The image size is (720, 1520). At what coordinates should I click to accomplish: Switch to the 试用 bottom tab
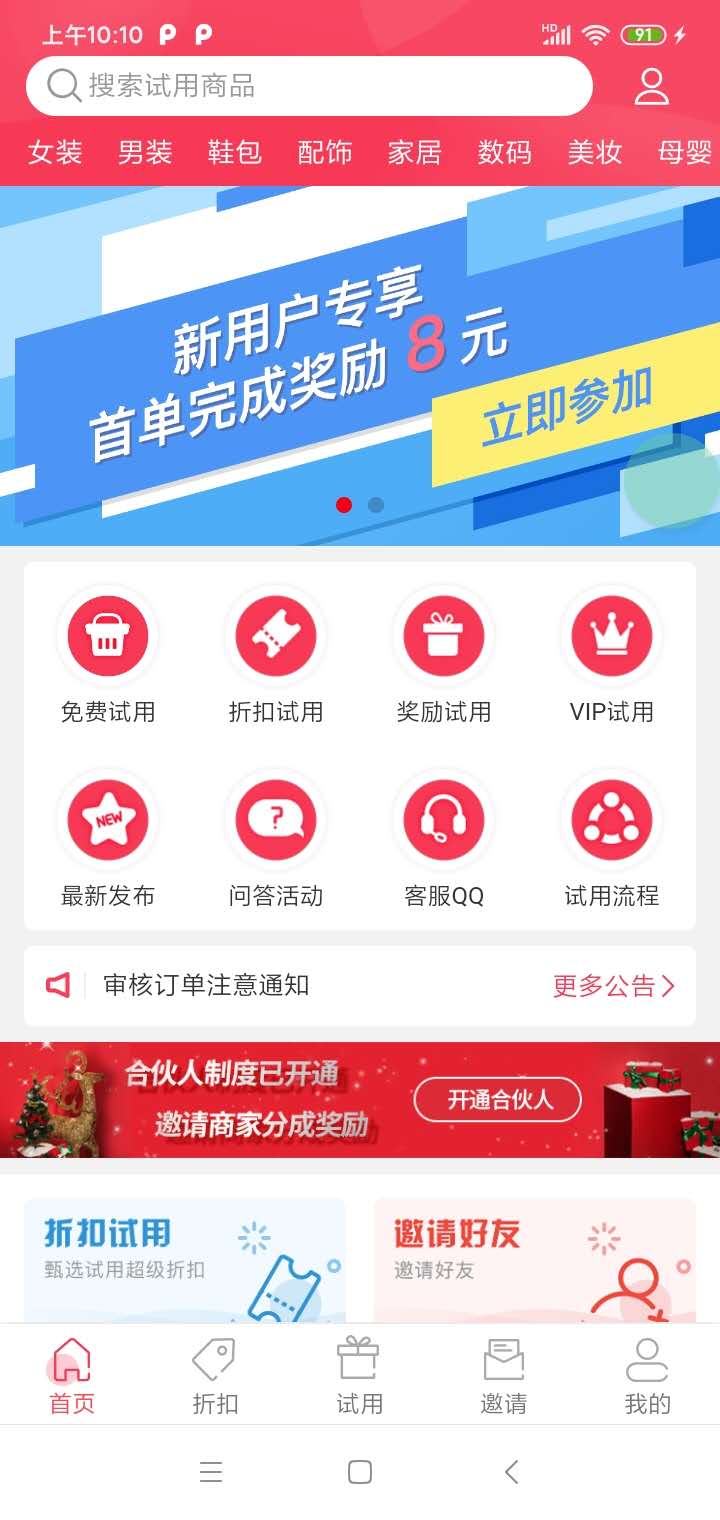pyautogui.click(x=359, y=1376)
